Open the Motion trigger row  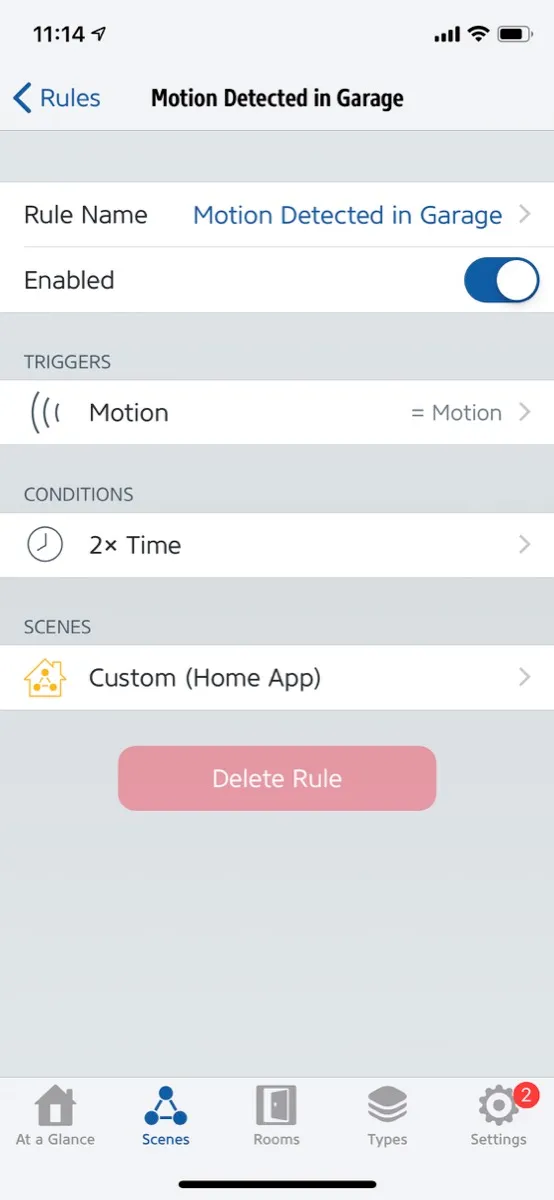pyautogui.click(x=277, y=412)
